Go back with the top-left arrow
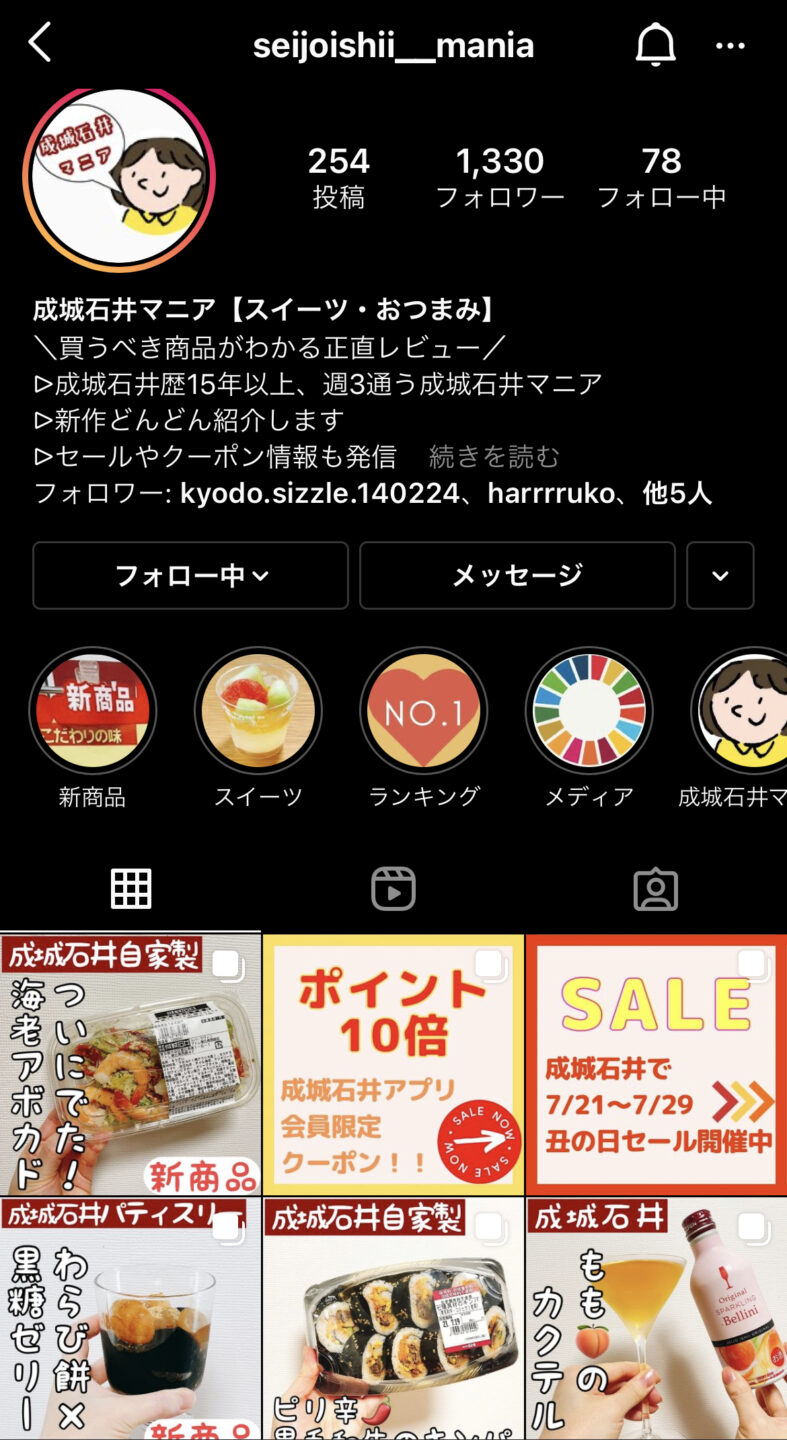This screenshot has width=787, height=1440. (40, 45)
